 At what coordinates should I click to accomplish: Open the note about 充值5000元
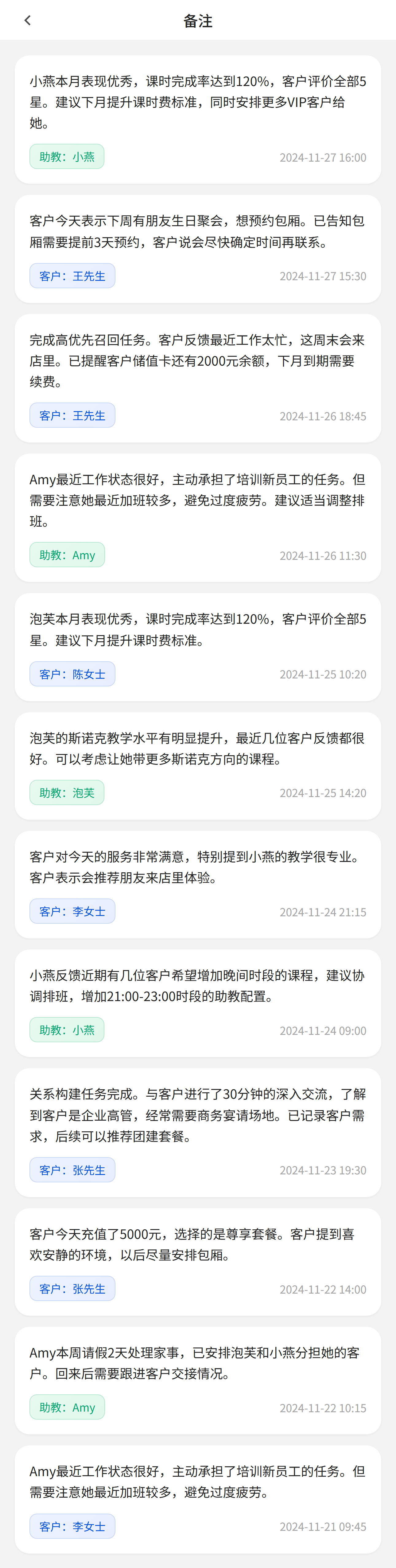pos(198,1244)
